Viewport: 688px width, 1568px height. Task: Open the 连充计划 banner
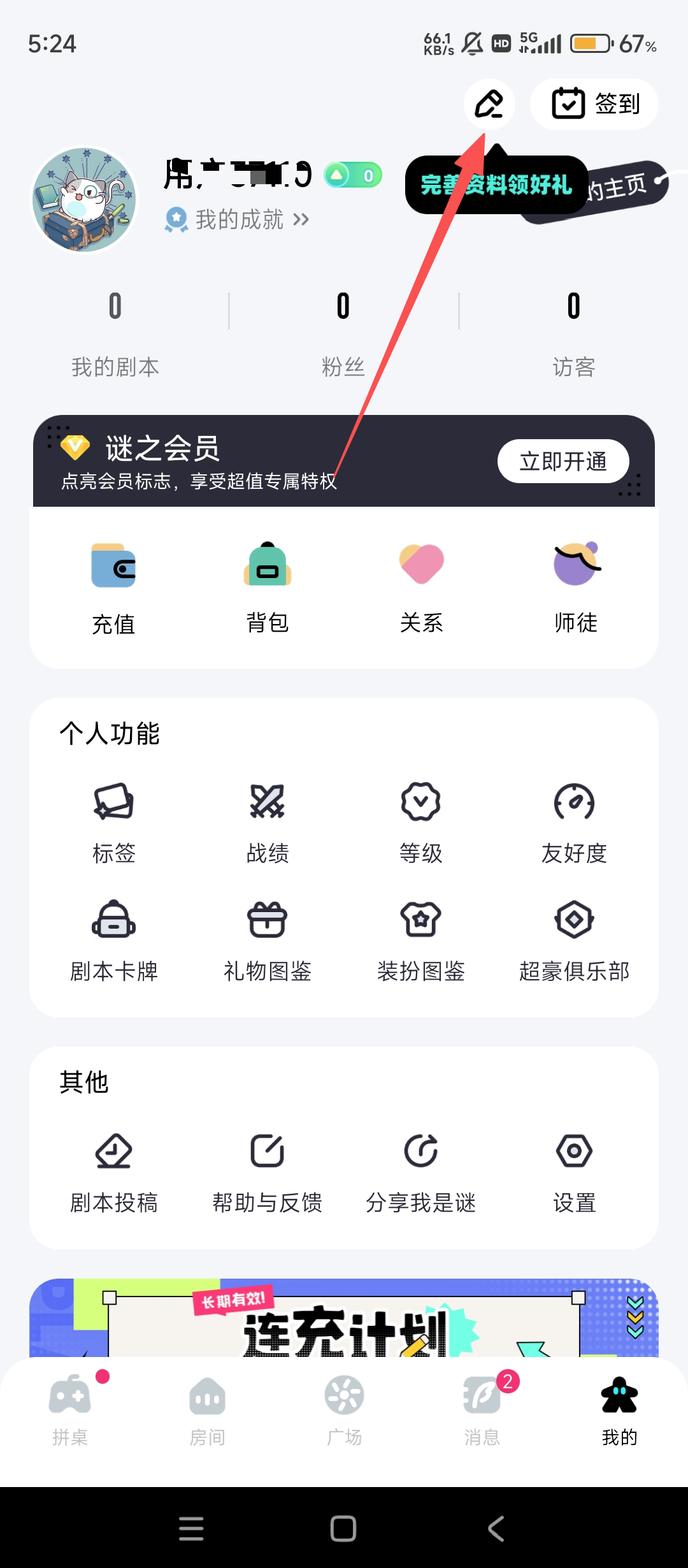pos(344,1318)
